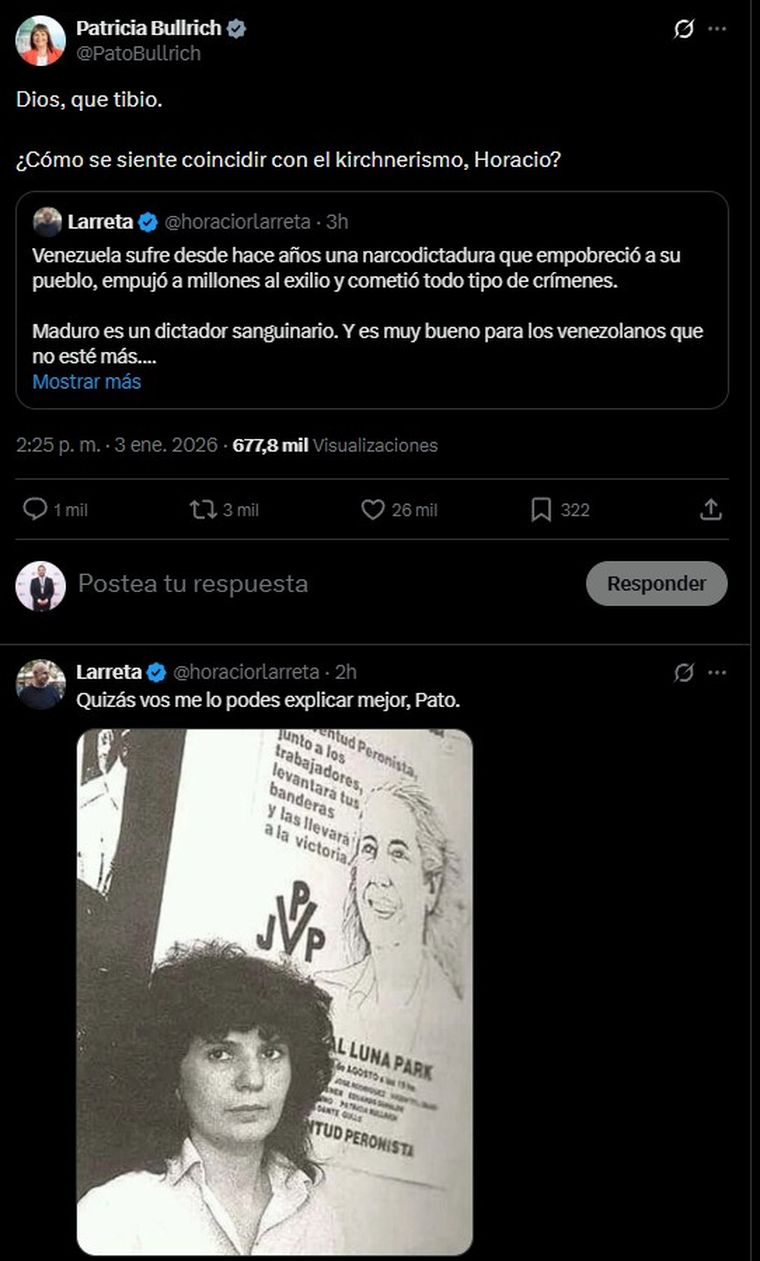Image resolution: width=760 pixels, height=1261 pixels.
Task: Tap the Grok icon on Larreta's reply
Action: click(684, 673)
